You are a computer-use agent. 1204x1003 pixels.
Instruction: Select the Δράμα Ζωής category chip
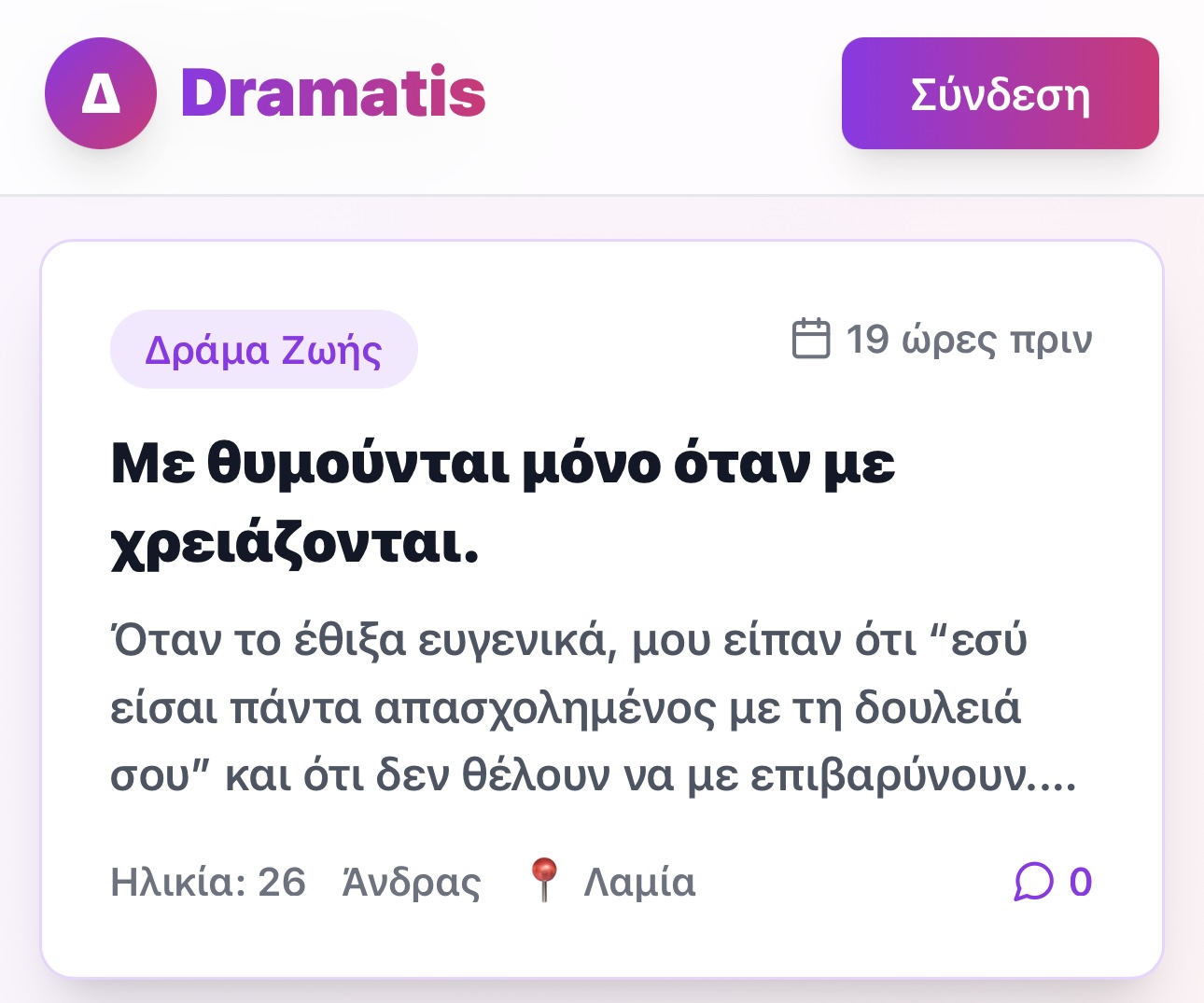pos(263,350)
